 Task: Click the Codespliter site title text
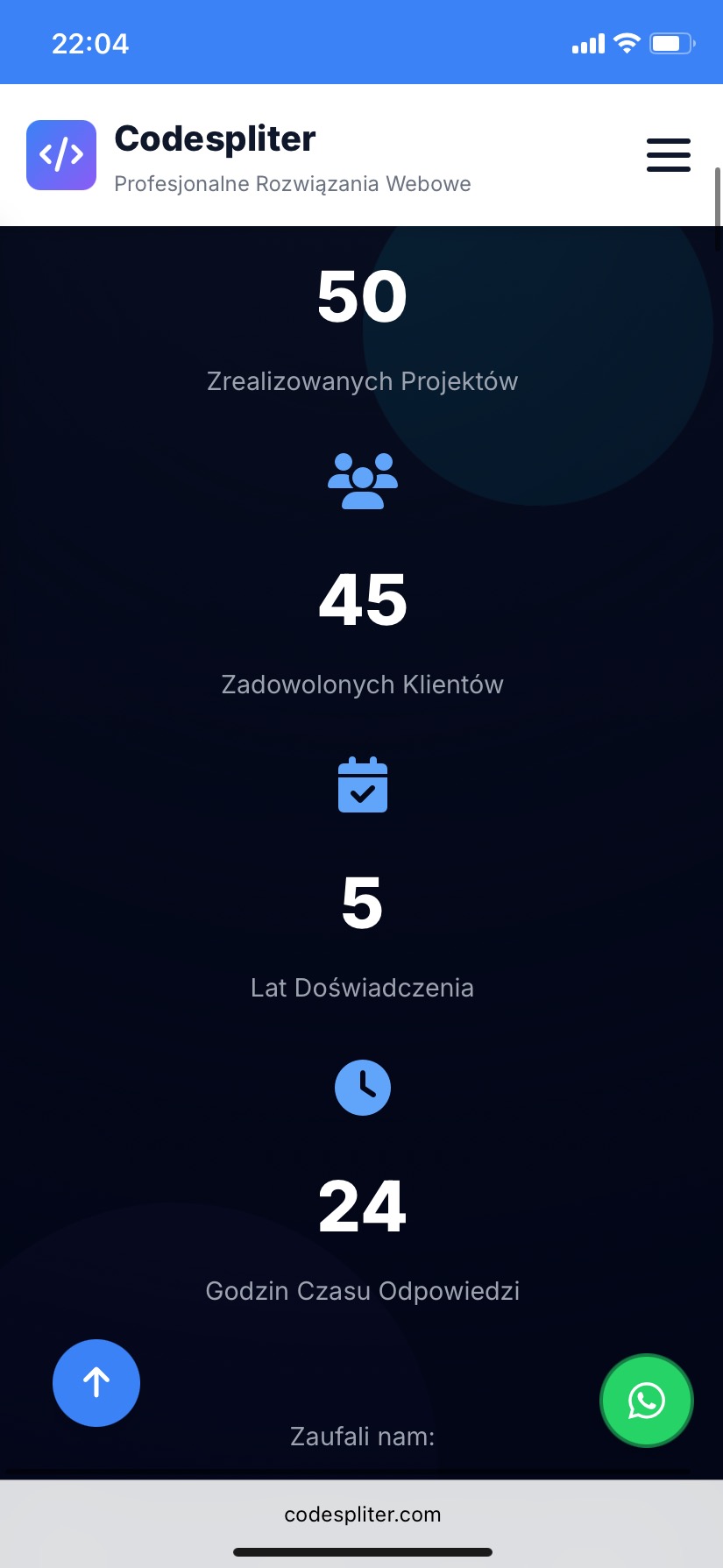tap(215, 138)
